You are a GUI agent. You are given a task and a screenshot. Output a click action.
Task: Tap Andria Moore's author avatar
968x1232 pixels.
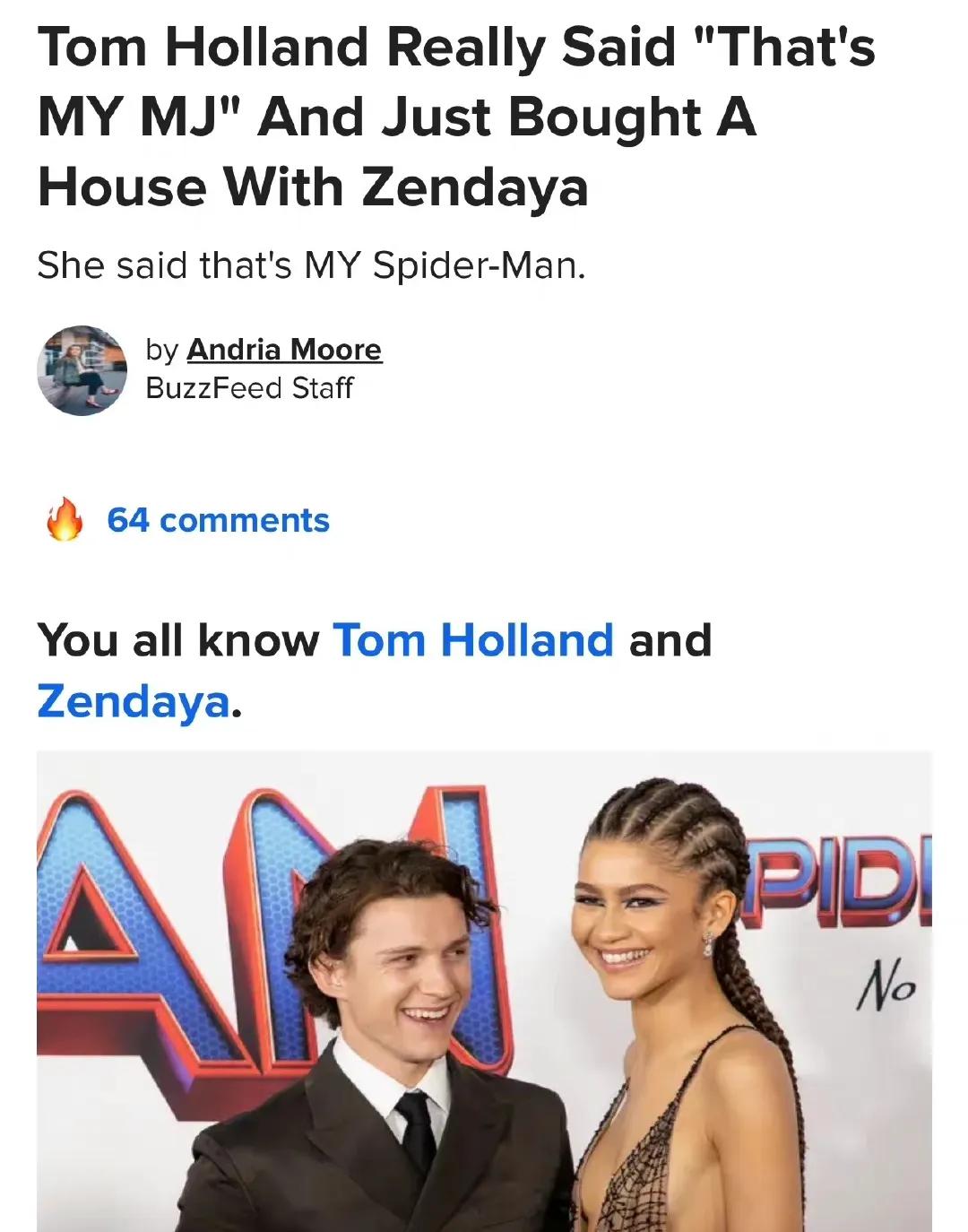pyautogui.click(x=82, y=370)
